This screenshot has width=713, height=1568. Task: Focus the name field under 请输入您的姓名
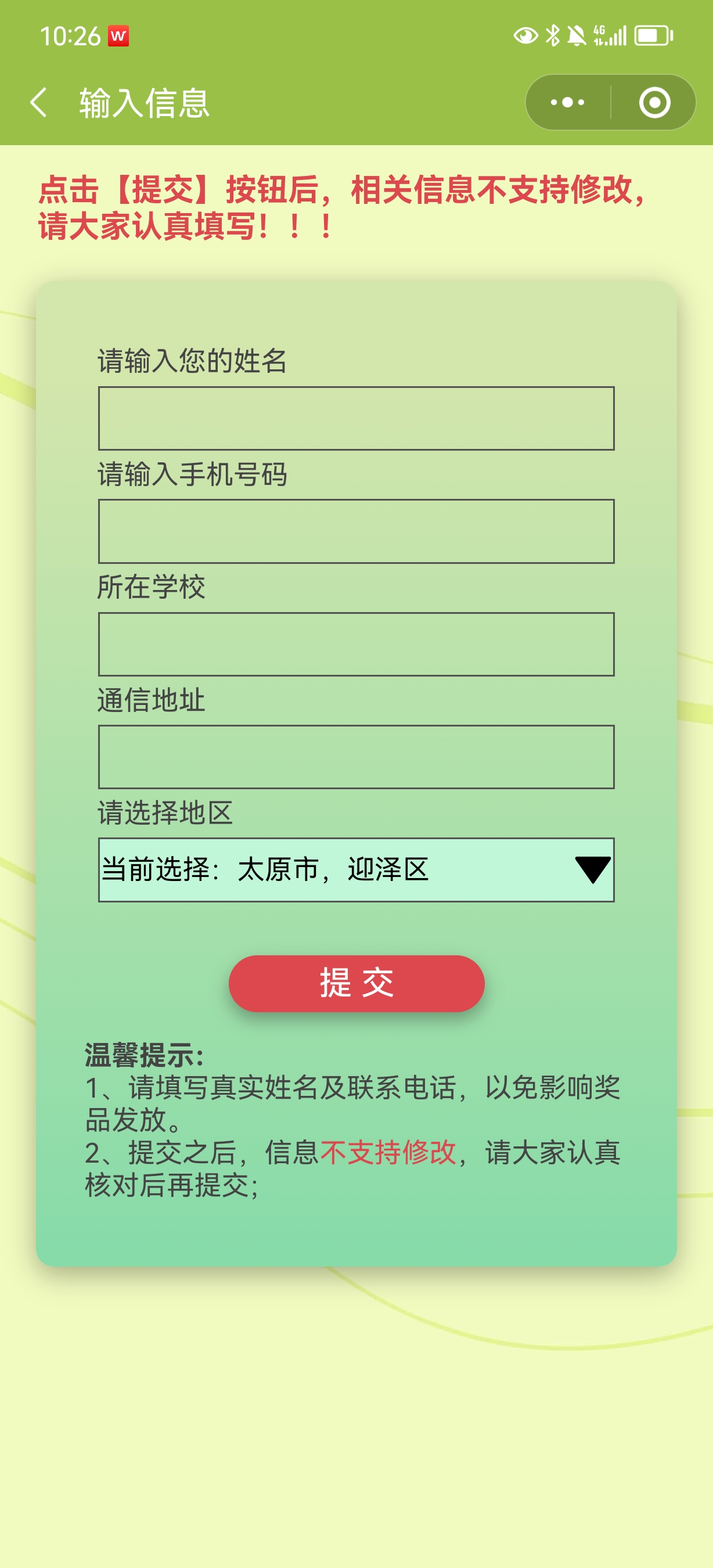[356, 418]
